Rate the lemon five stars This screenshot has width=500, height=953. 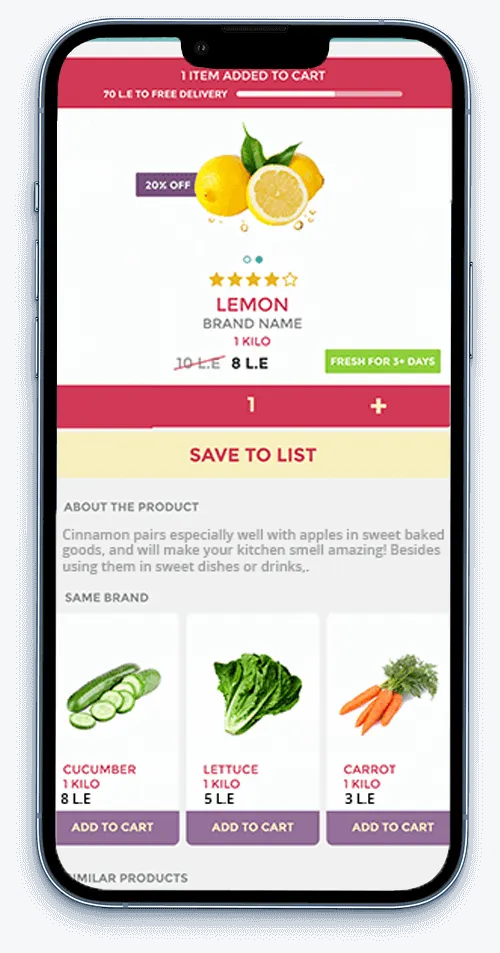[x=290, y=280]
